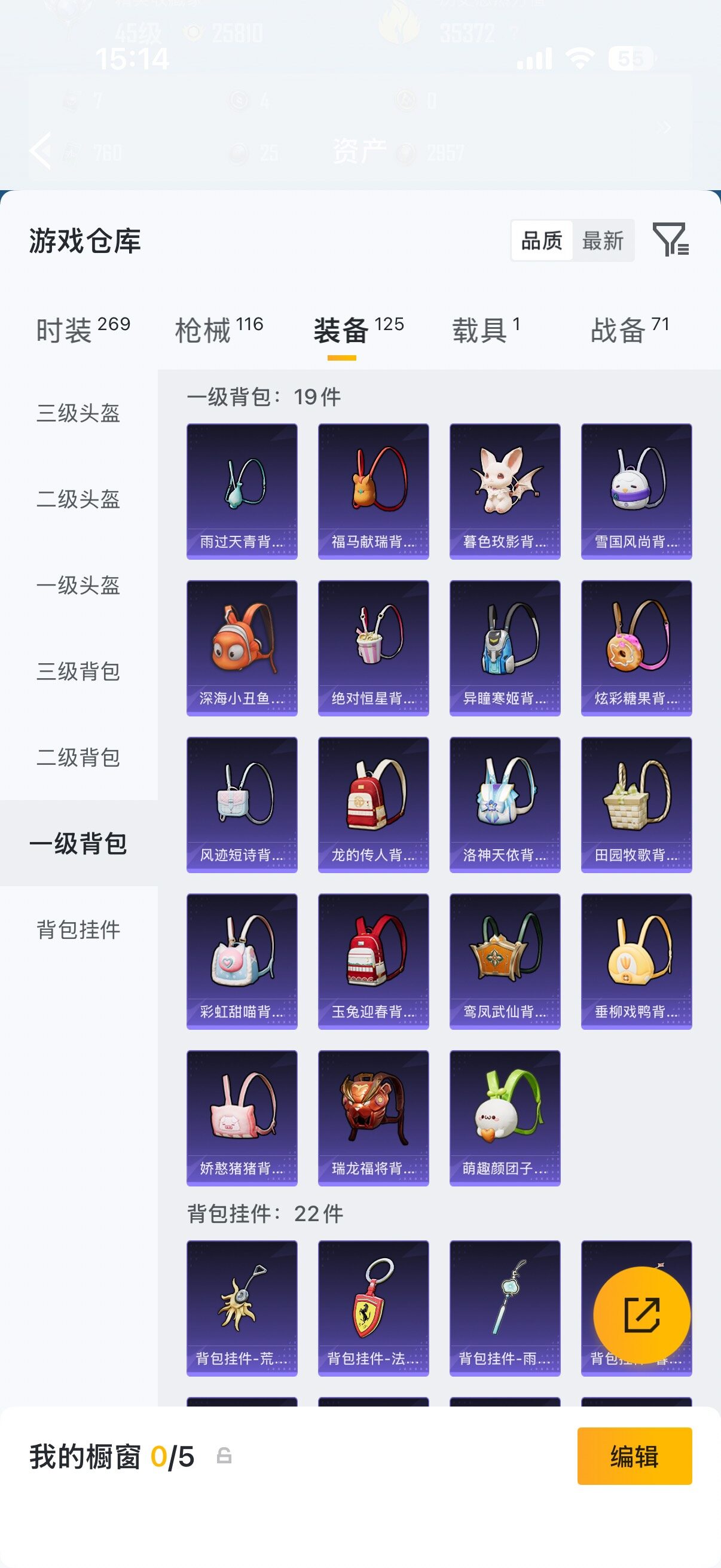This screenshot has width=721, height=1568.
Task: Select 三级背包 in the side list
Action: tap(78, 672)
